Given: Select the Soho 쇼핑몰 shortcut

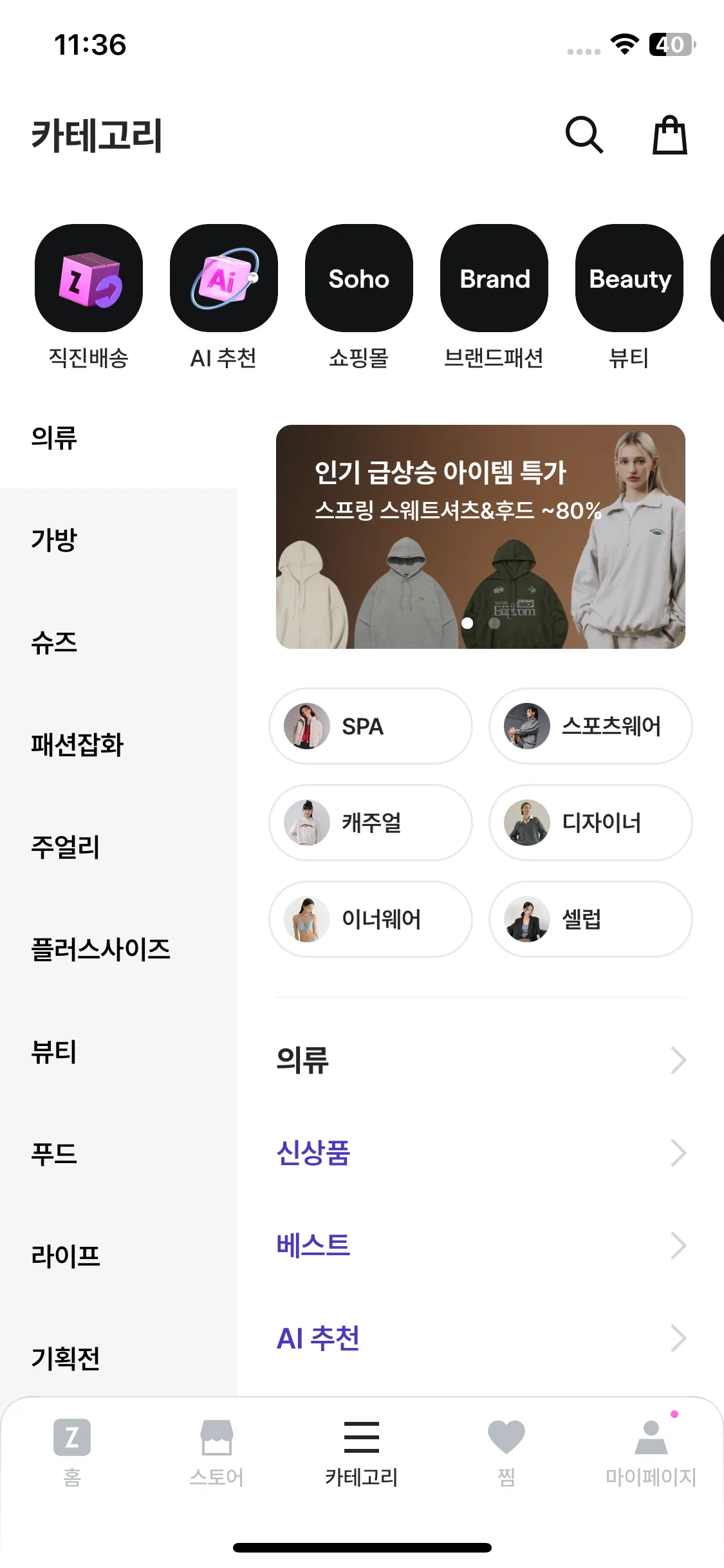Looking at the screenshot, I should [358, 279].
